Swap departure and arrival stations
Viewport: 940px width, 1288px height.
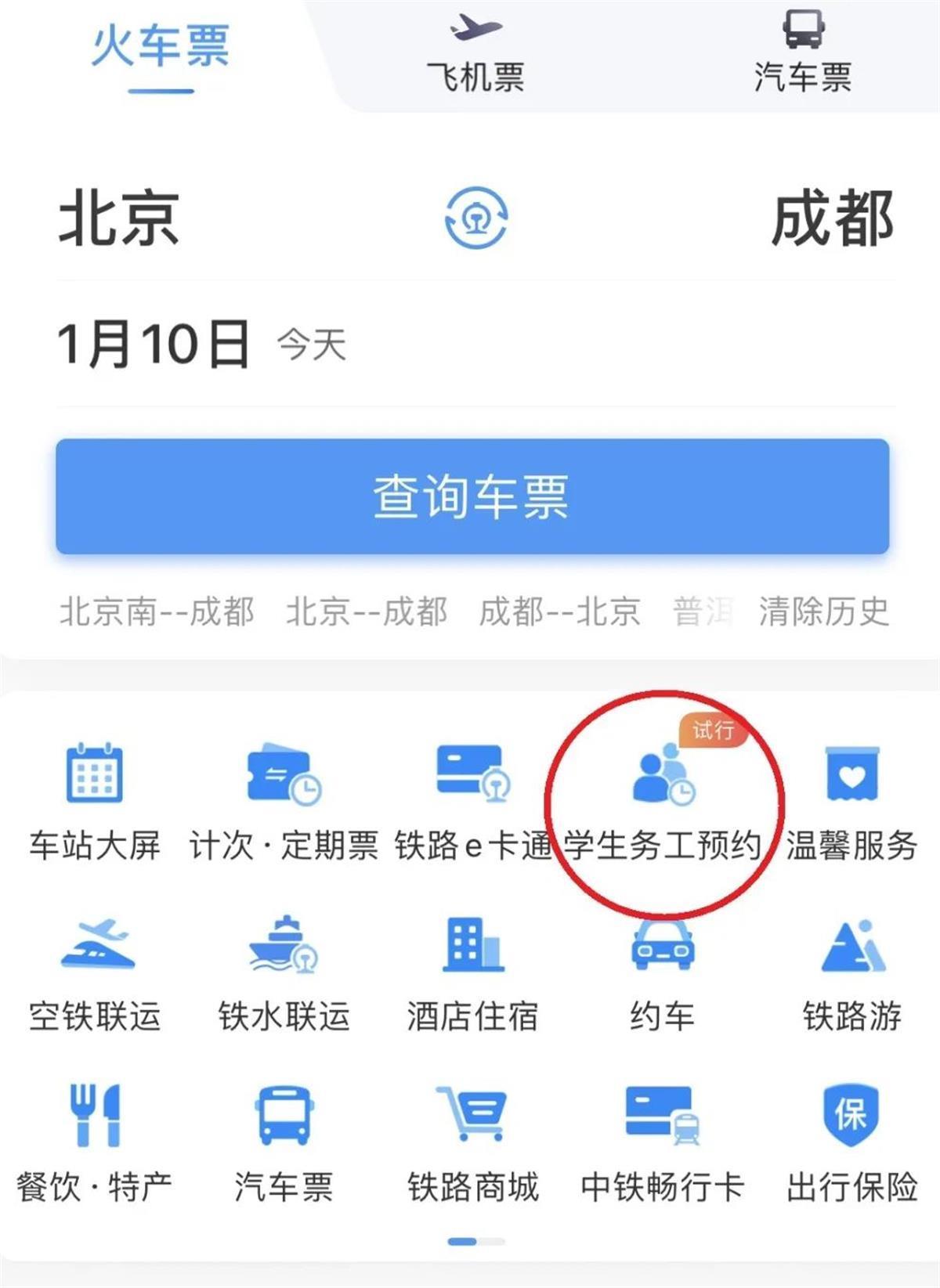pyautogui.click(x=475, y=218)
